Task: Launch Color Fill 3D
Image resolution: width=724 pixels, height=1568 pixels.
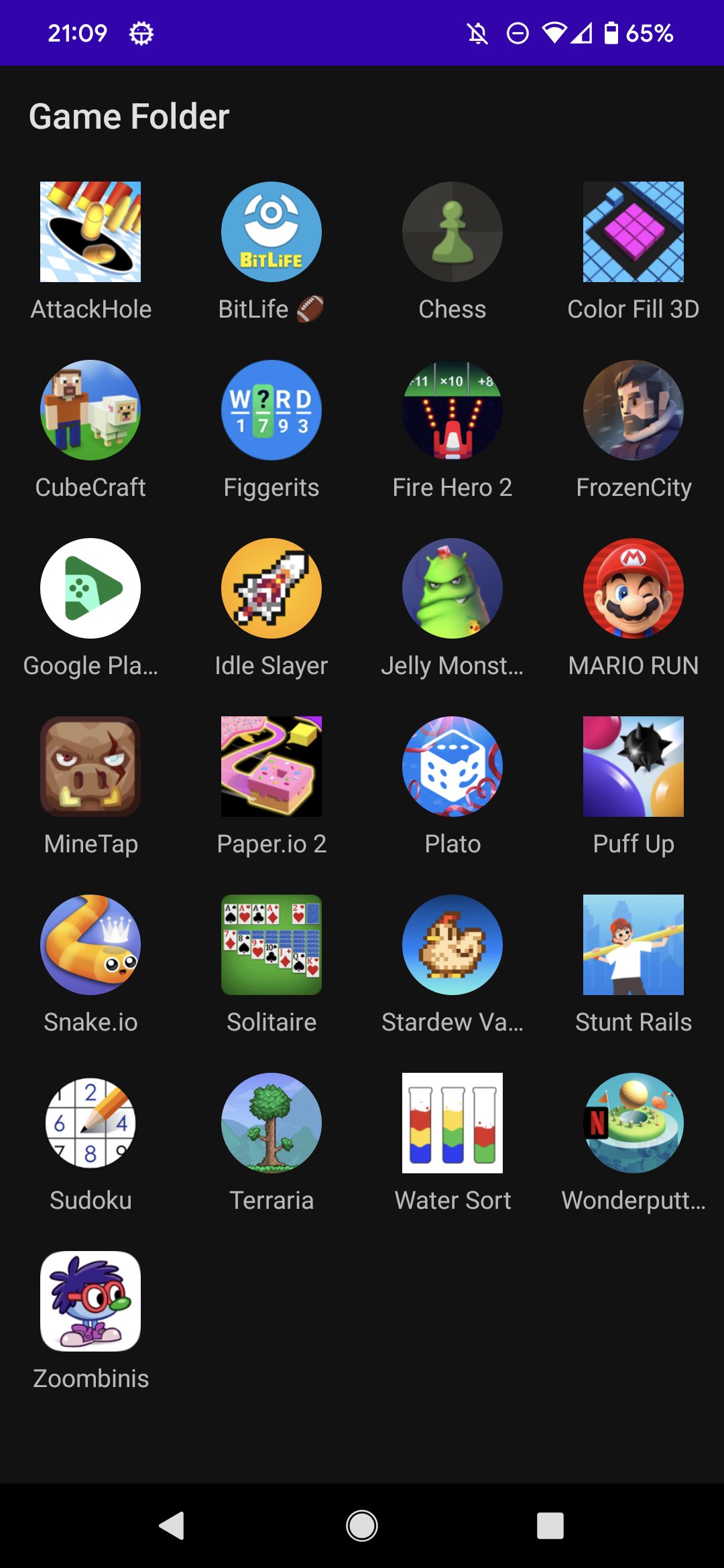Action: 633,231
